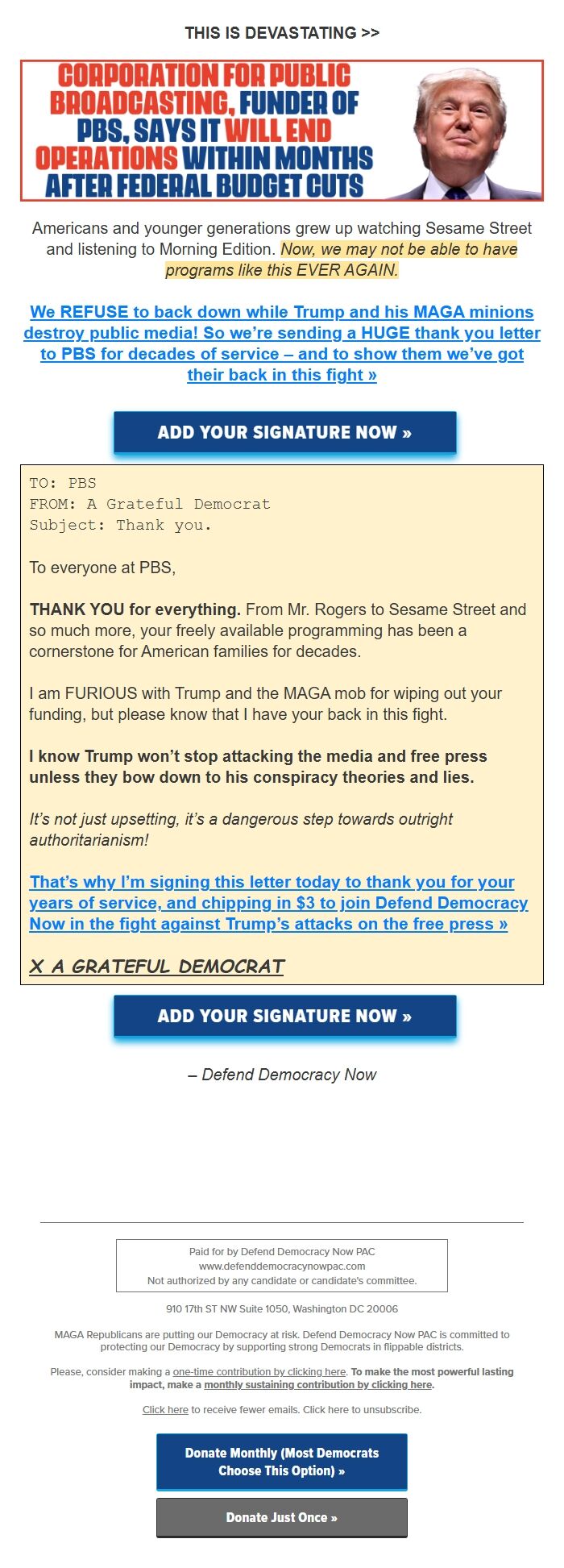
Task: Choose Donate Just Once
Action: tap(281, 1517)
